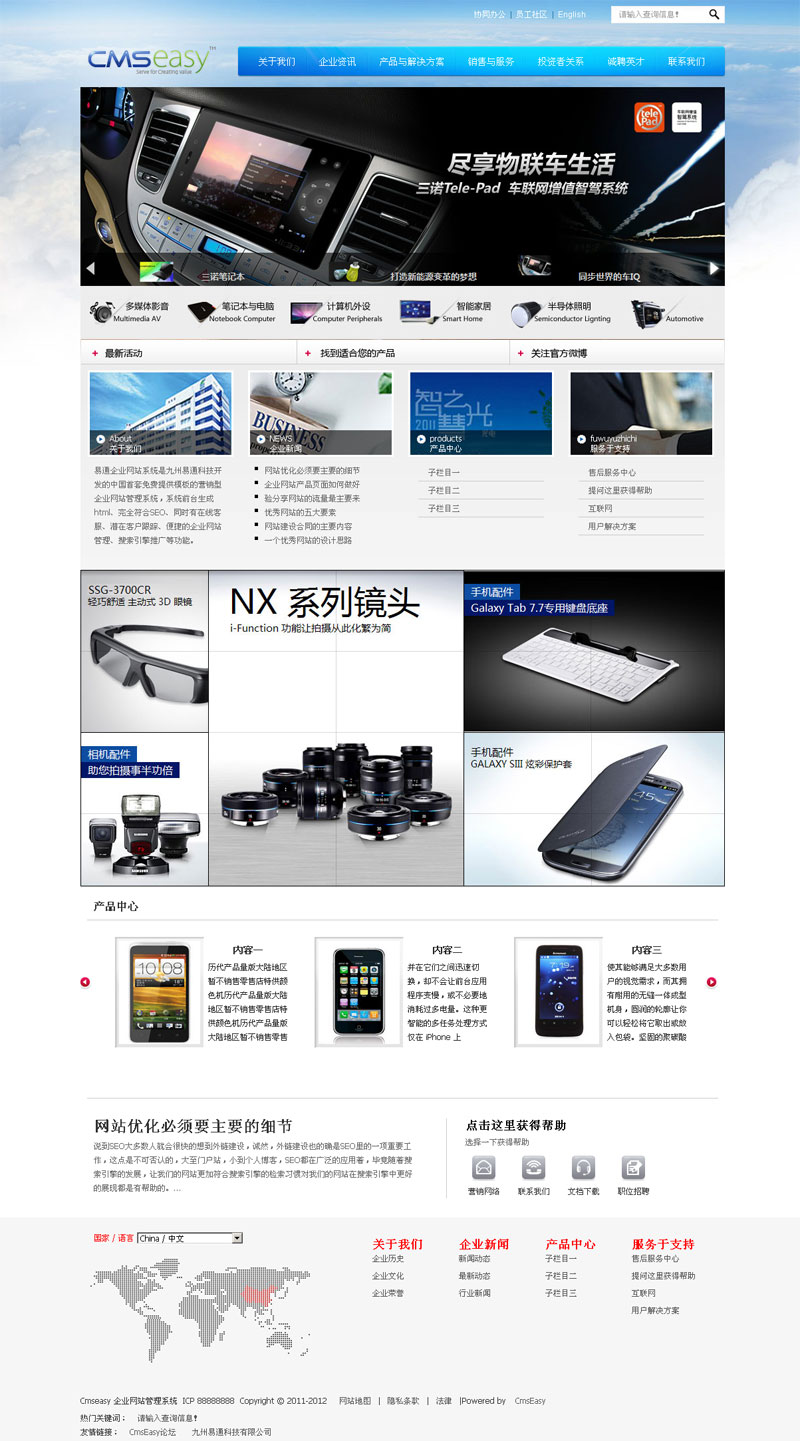This screenshot has width=800, height=1441.
Task: Open the 多媒体影音 Multimedia AV category
Action: click(x=130, y=312)
